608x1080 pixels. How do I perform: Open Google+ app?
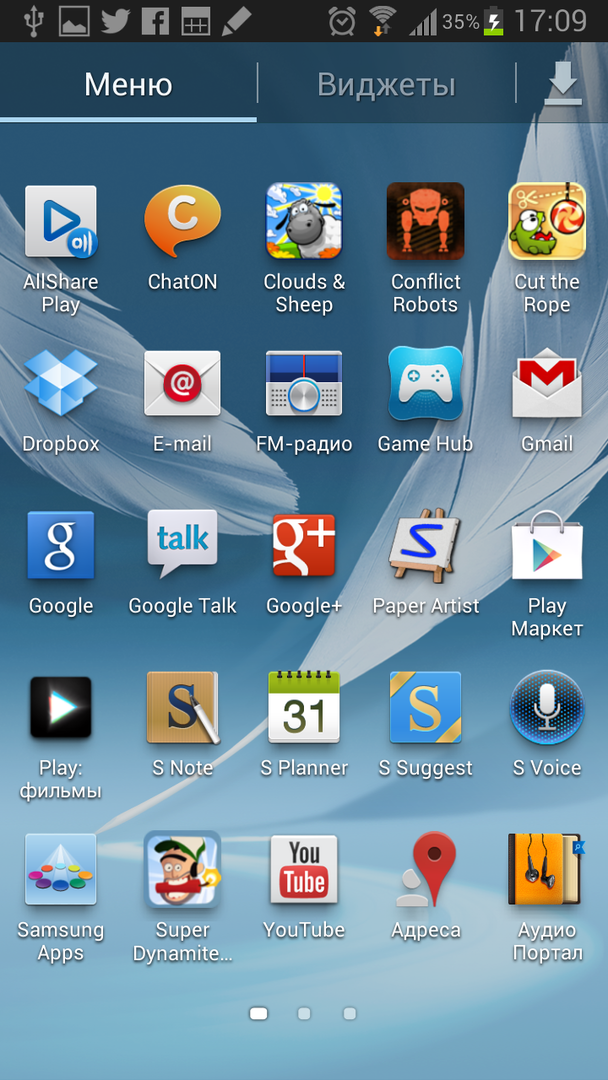[304, 546]
